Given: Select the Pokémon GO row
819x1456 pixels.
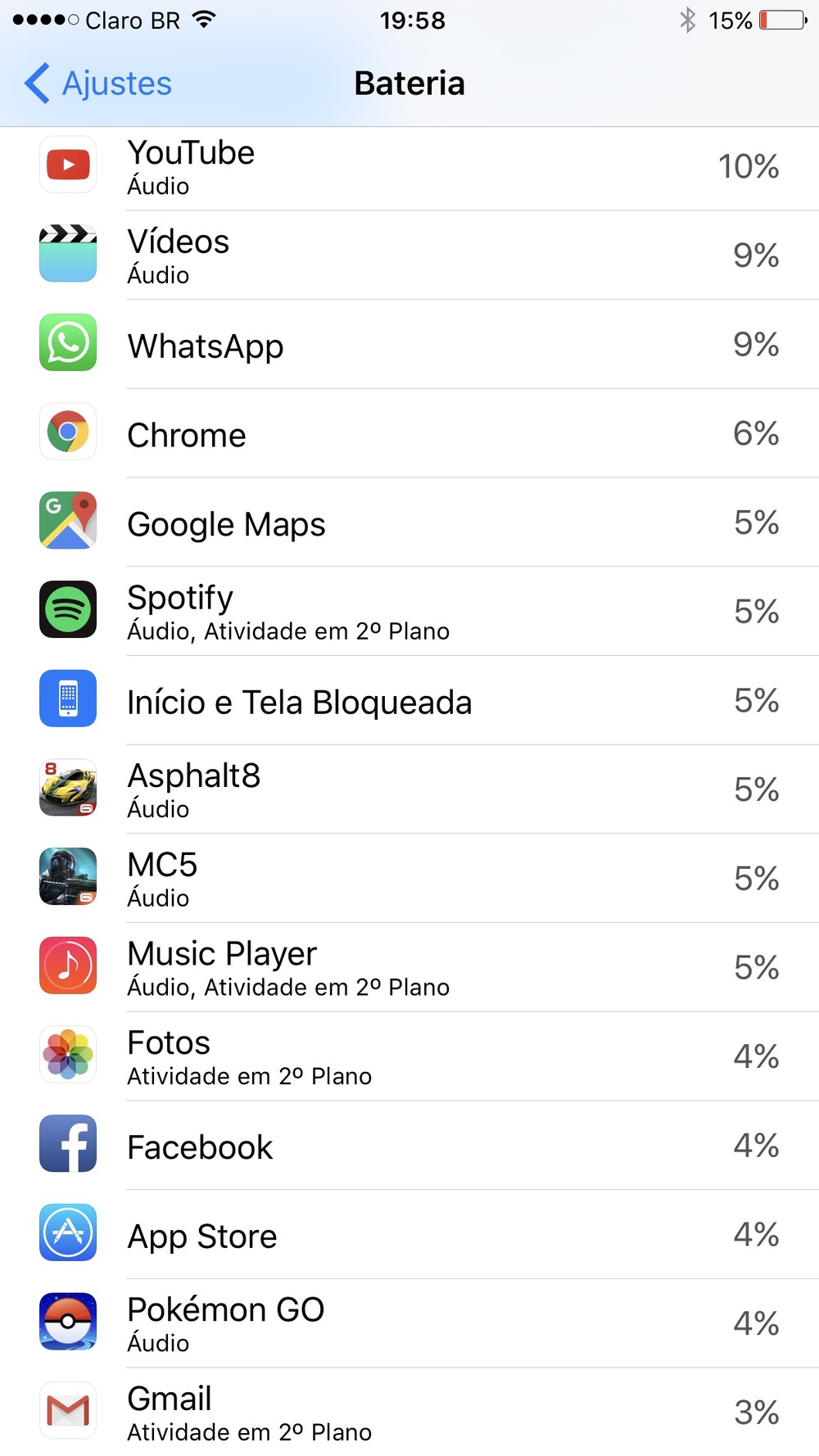Looking at the screenshot, I should pyautogui.click(x=409, y=1323).
